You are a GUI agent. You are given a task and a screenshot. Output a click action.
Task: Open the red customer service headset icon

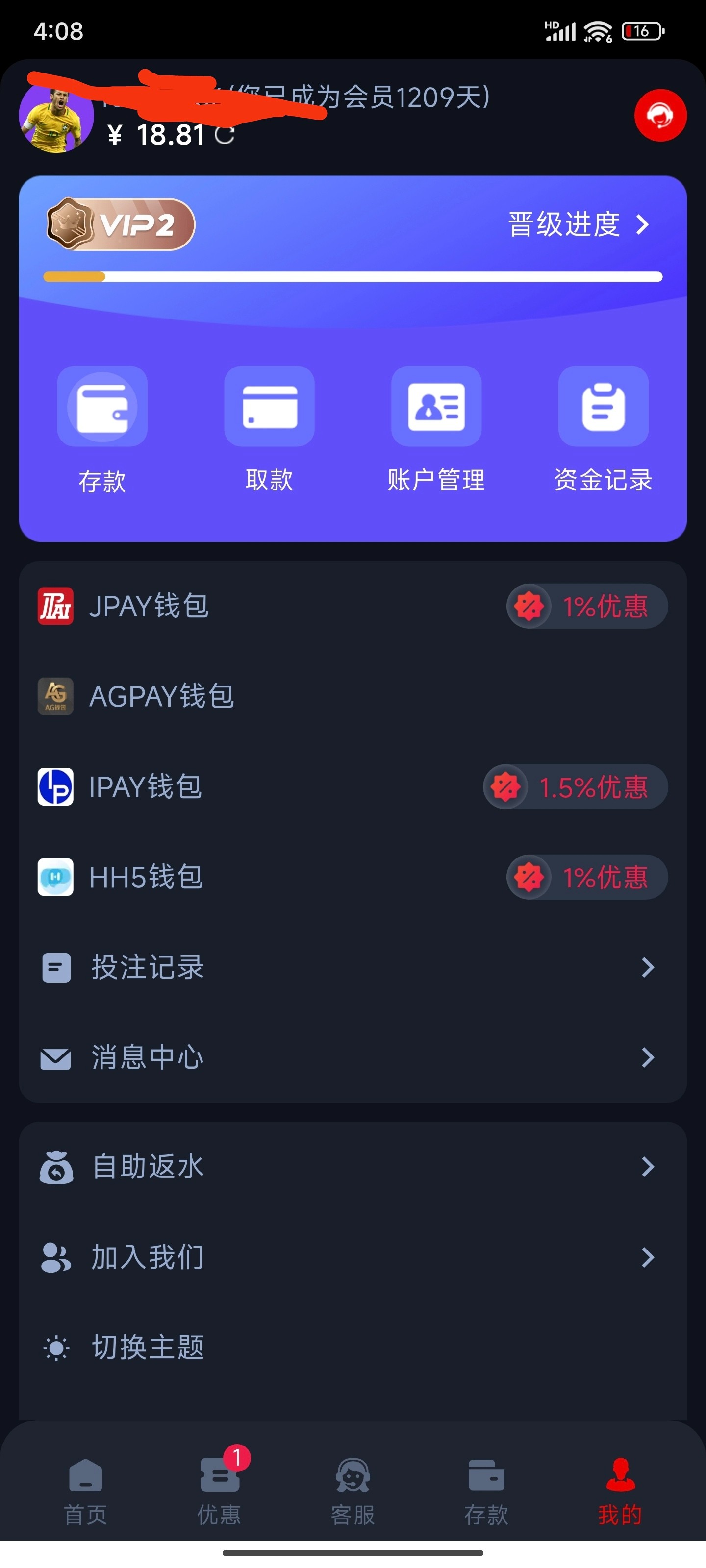tap(660, 115)
